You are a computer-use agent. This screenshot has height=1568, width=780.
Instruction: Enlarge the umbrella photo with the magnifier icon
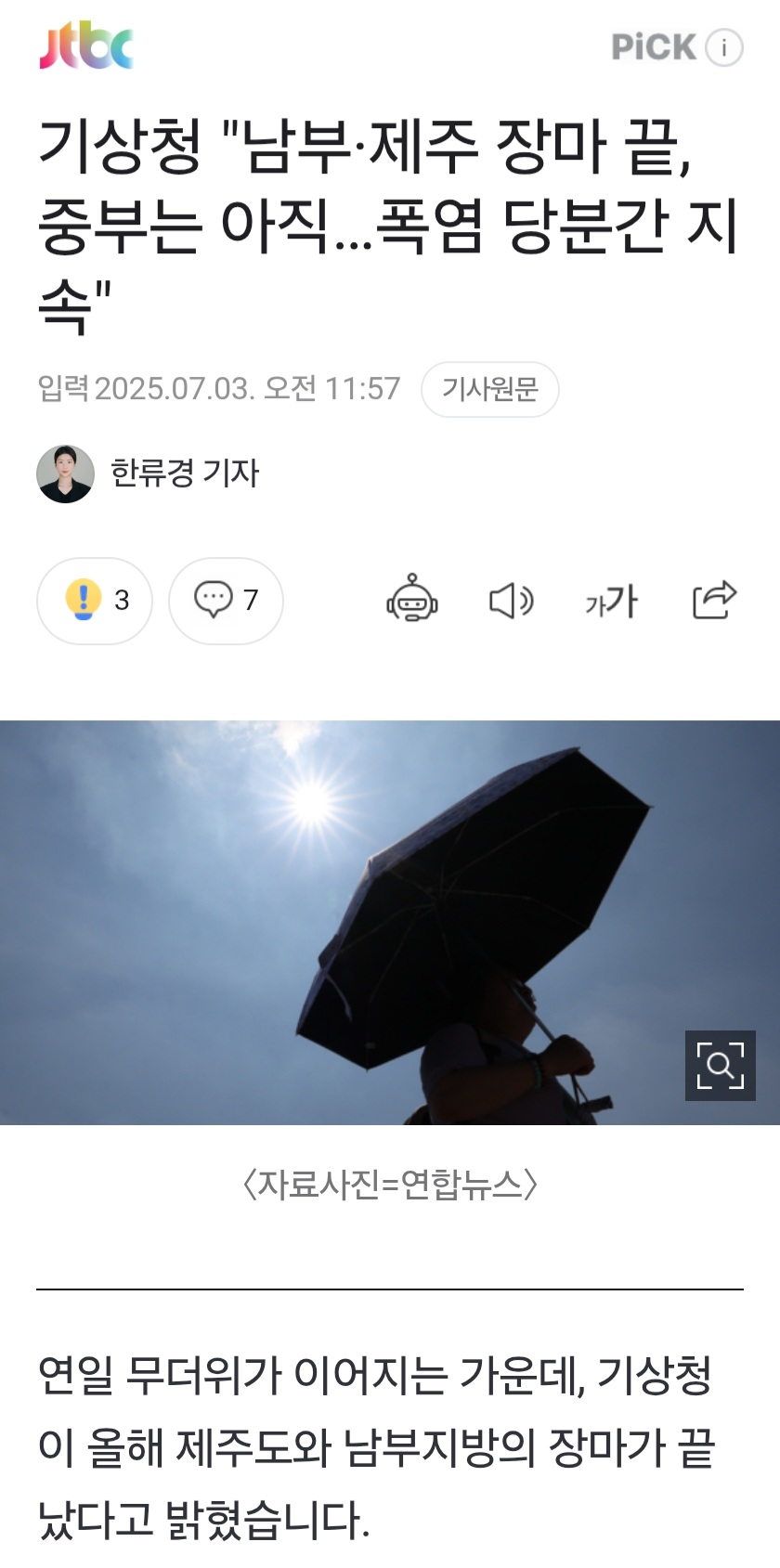[x=720, y=1066]
